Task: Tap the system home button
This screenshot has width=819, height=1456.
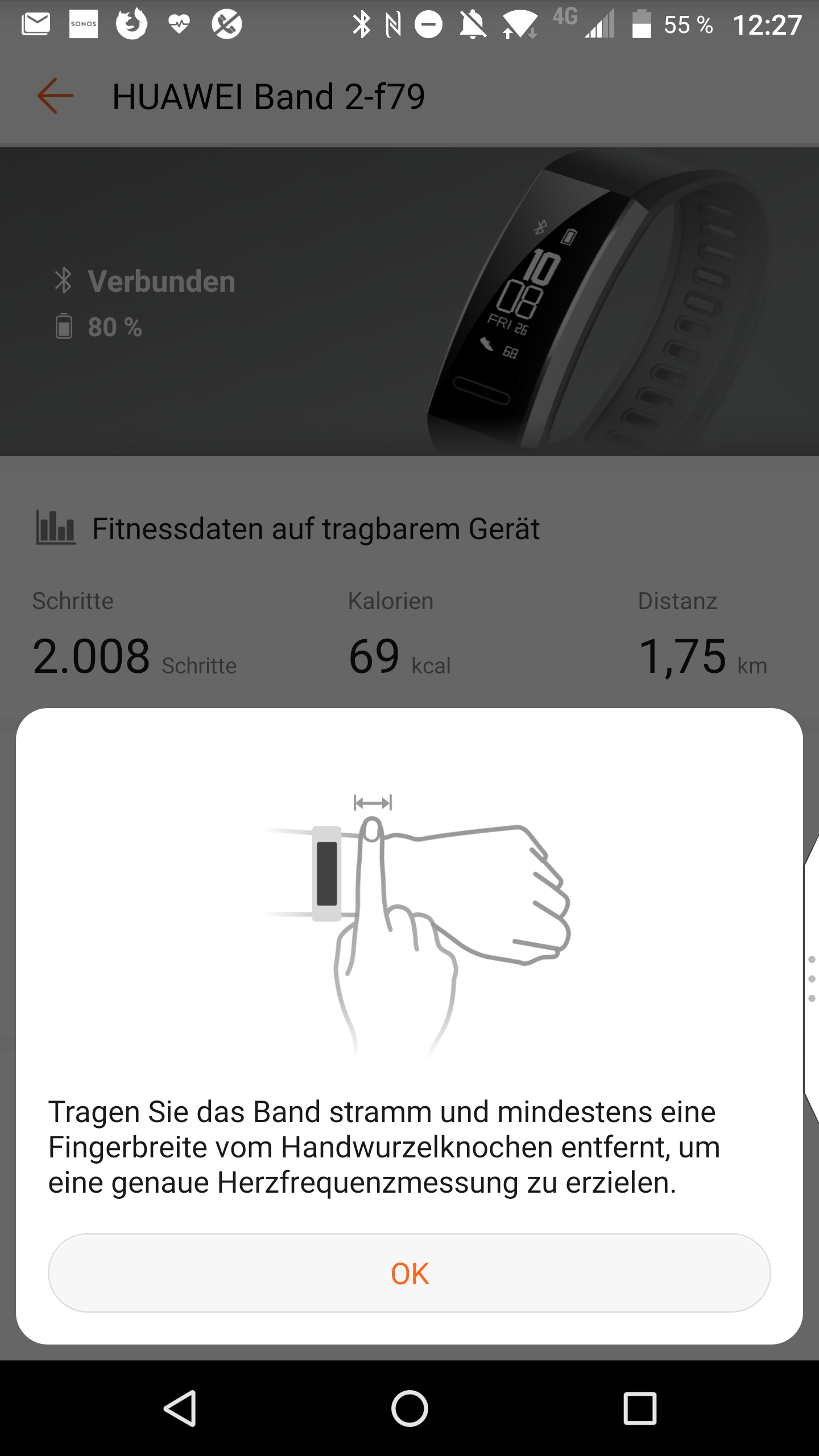Action: point(409,1408)
